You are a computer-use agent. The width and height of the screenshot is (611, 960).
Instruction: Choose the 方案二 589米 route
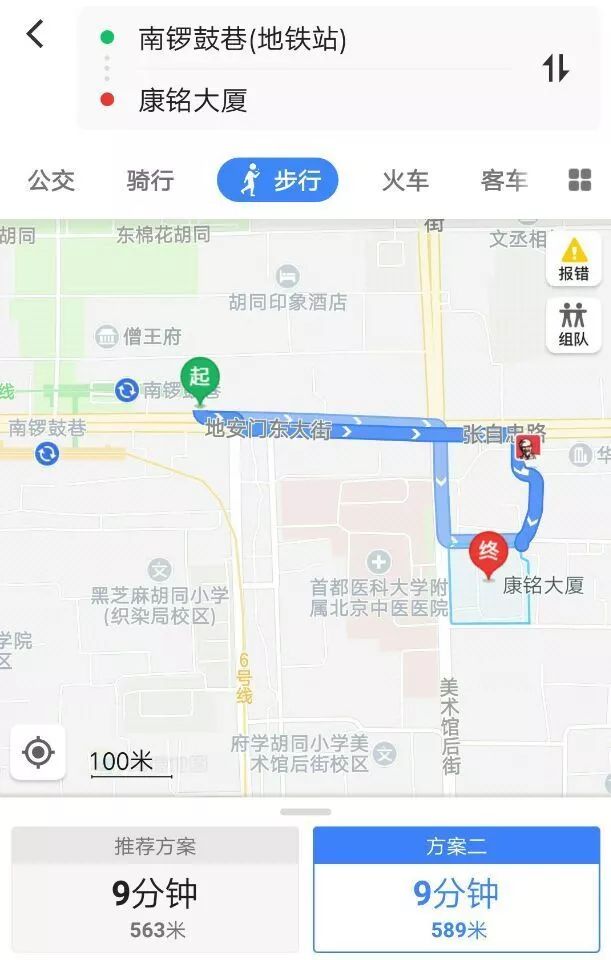click(x=456, y=888)
